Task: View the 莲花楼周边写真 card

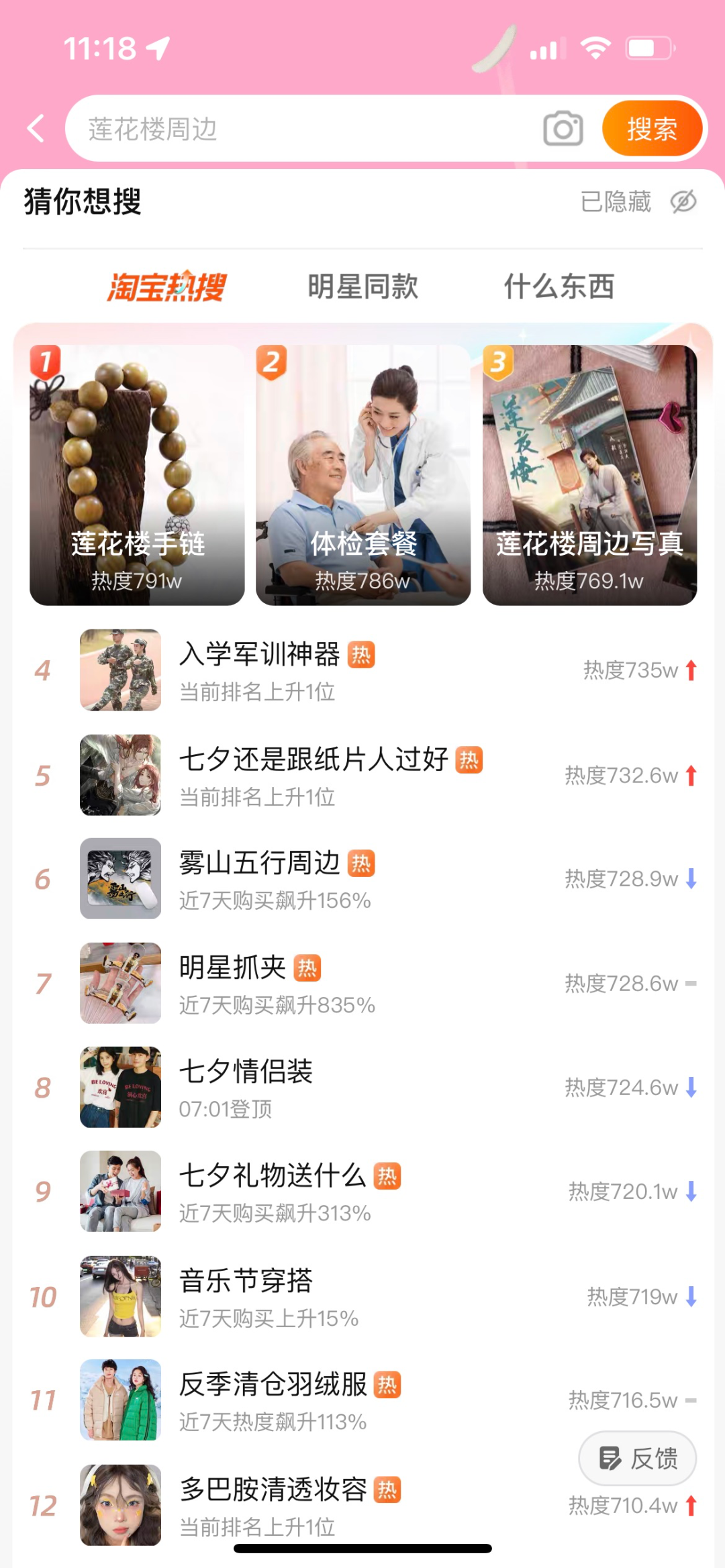Action: coord(589,475)
